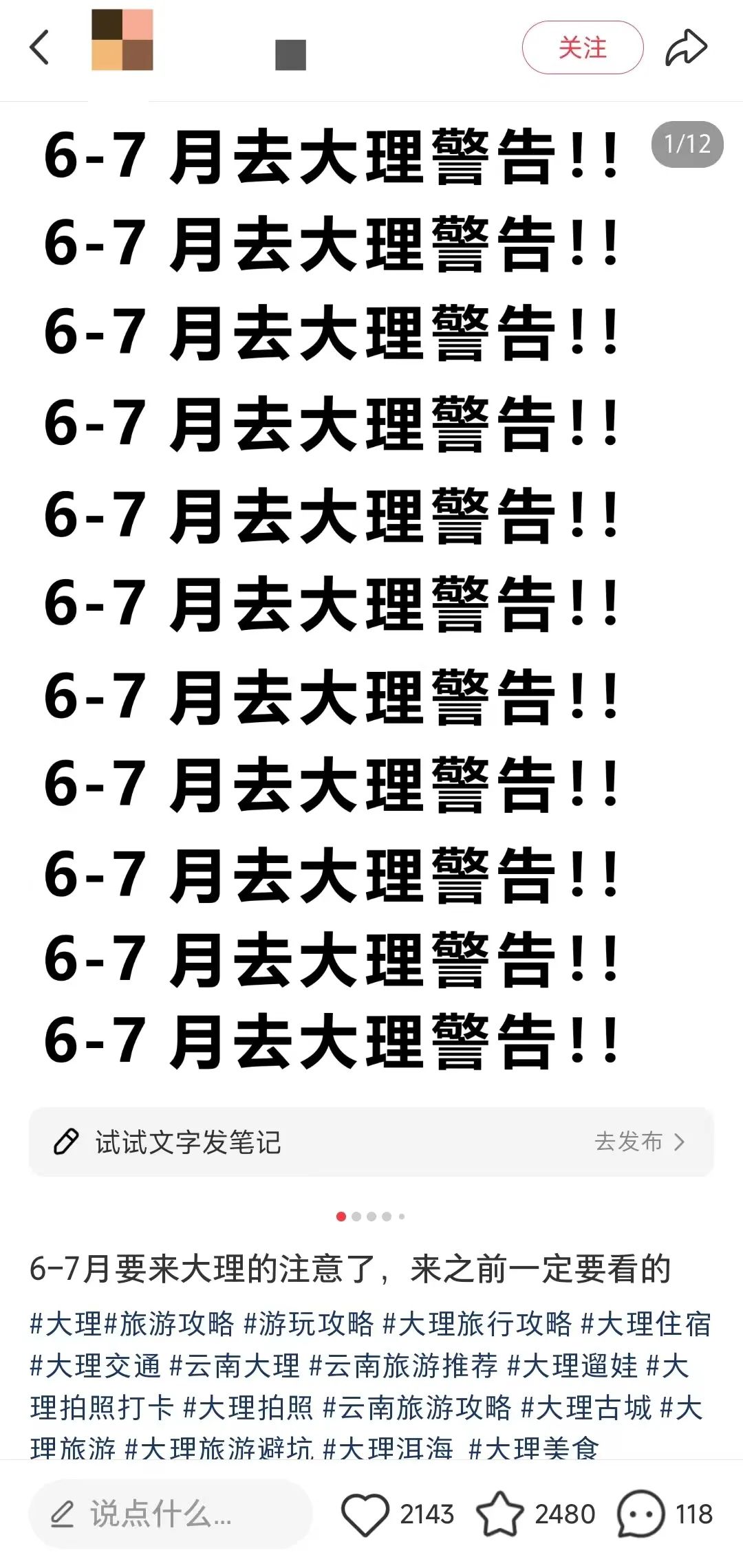Open the #大理旅行攻略 hashtag
743x1568 pixels.
477,1323
